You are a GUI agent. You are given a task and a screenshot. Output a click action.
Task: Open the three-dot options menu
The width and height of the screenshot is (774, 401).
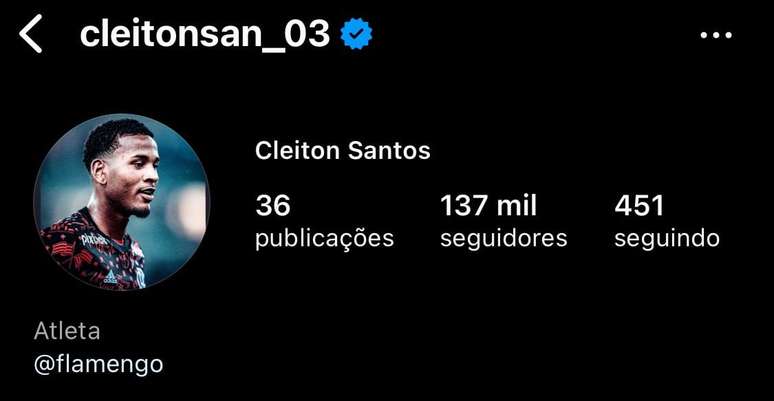pos(716,35)
